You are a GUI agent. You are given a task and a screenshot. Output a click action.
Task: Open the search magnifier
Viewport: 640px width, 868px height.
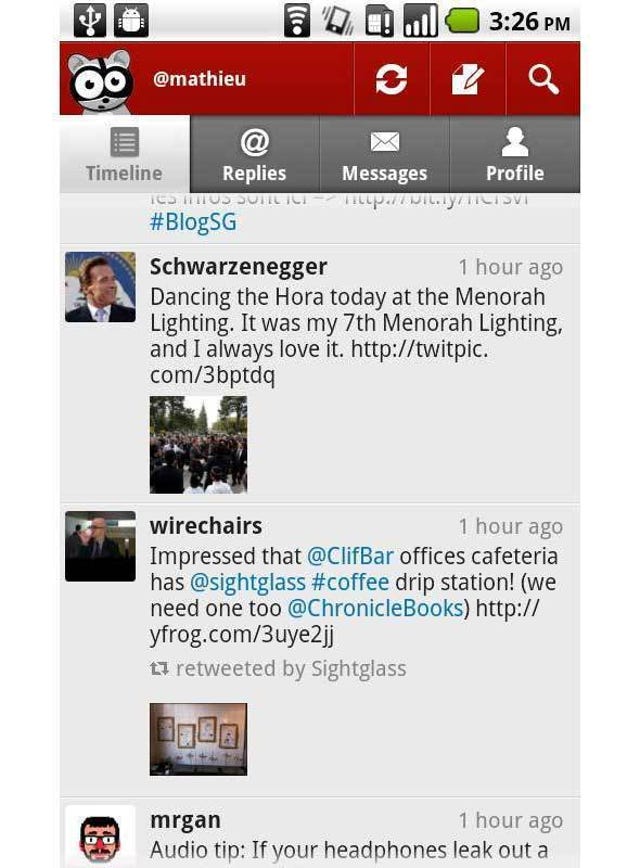[543, 80]
